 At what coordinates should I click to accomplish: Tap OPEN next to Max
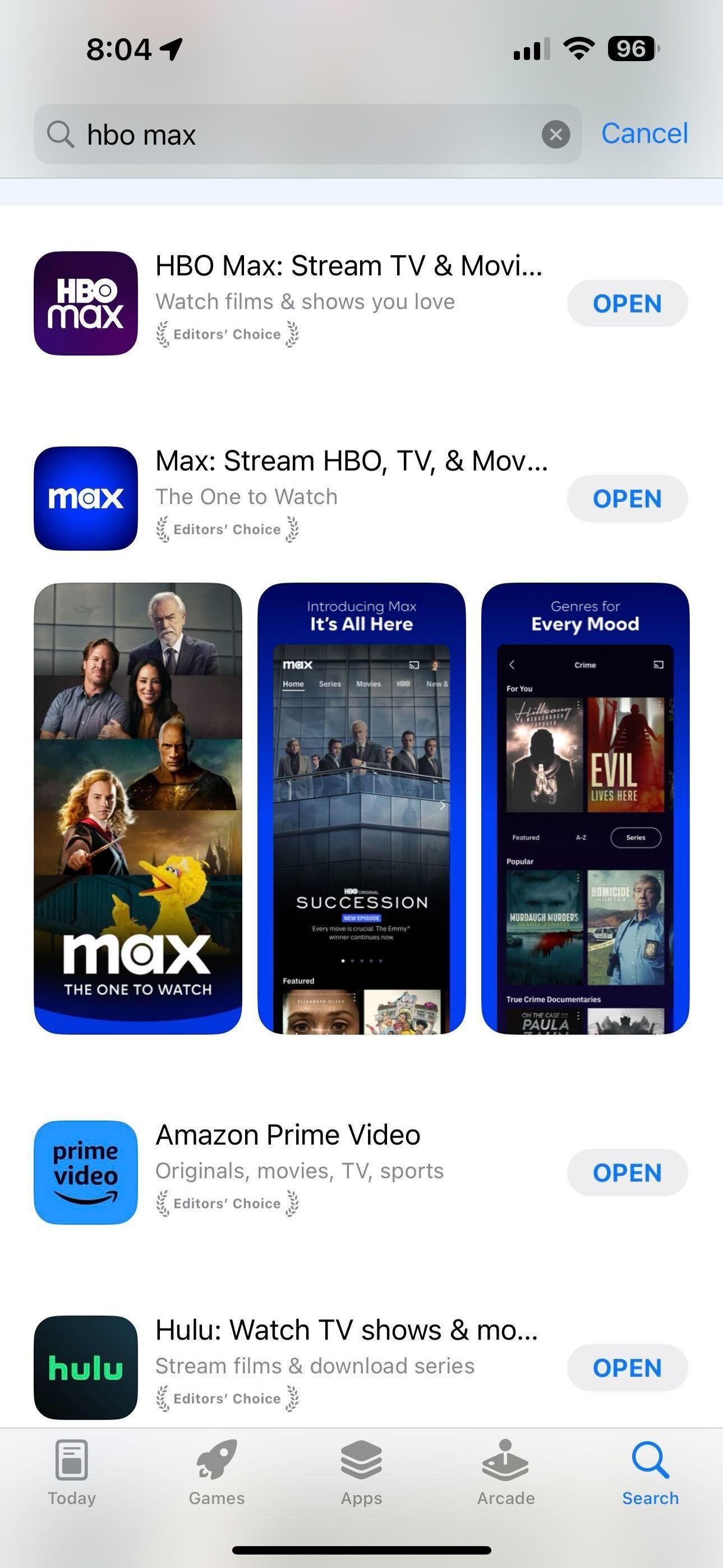click(627, 498)
